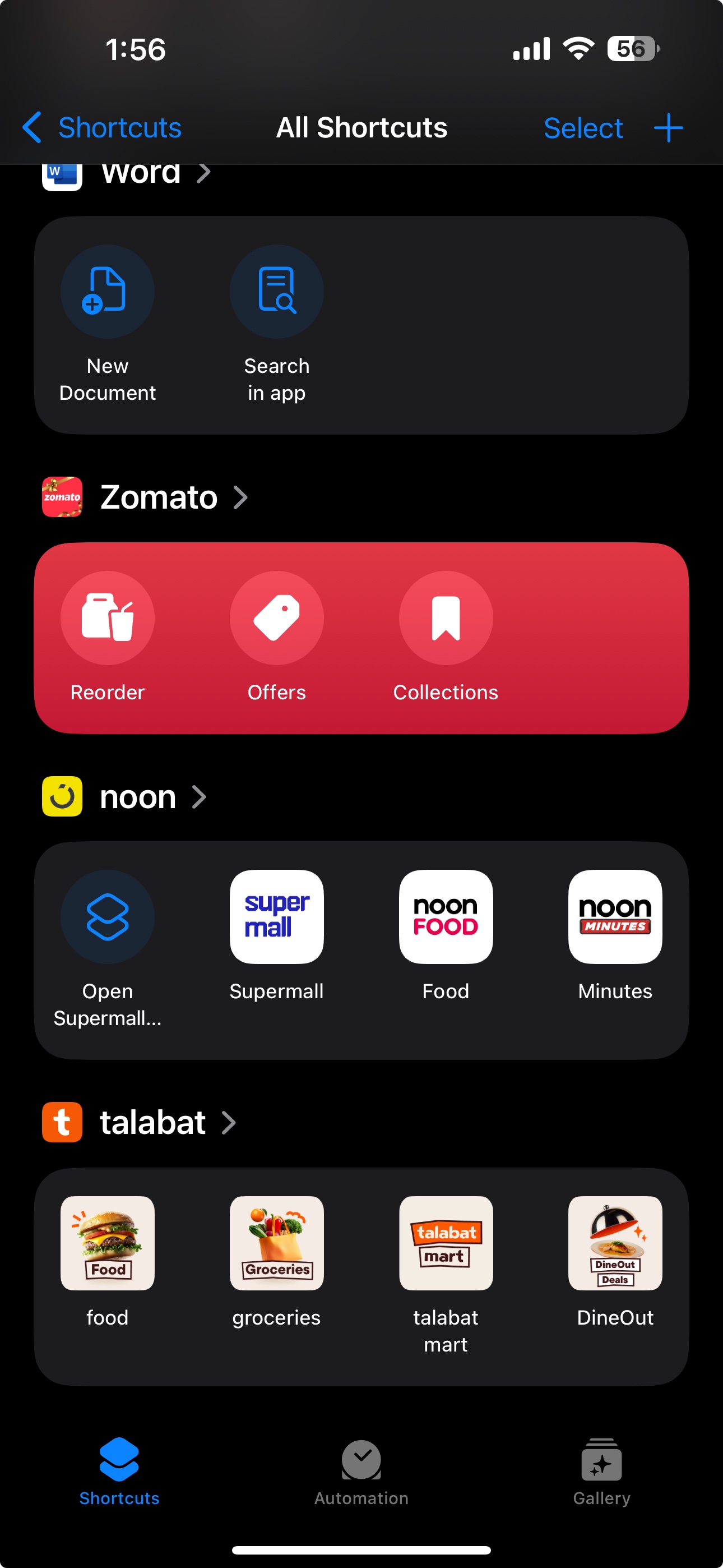723x1568 pixels.
Task: Add a new shortcut with plus icon
Action: (x=668, y=128)
